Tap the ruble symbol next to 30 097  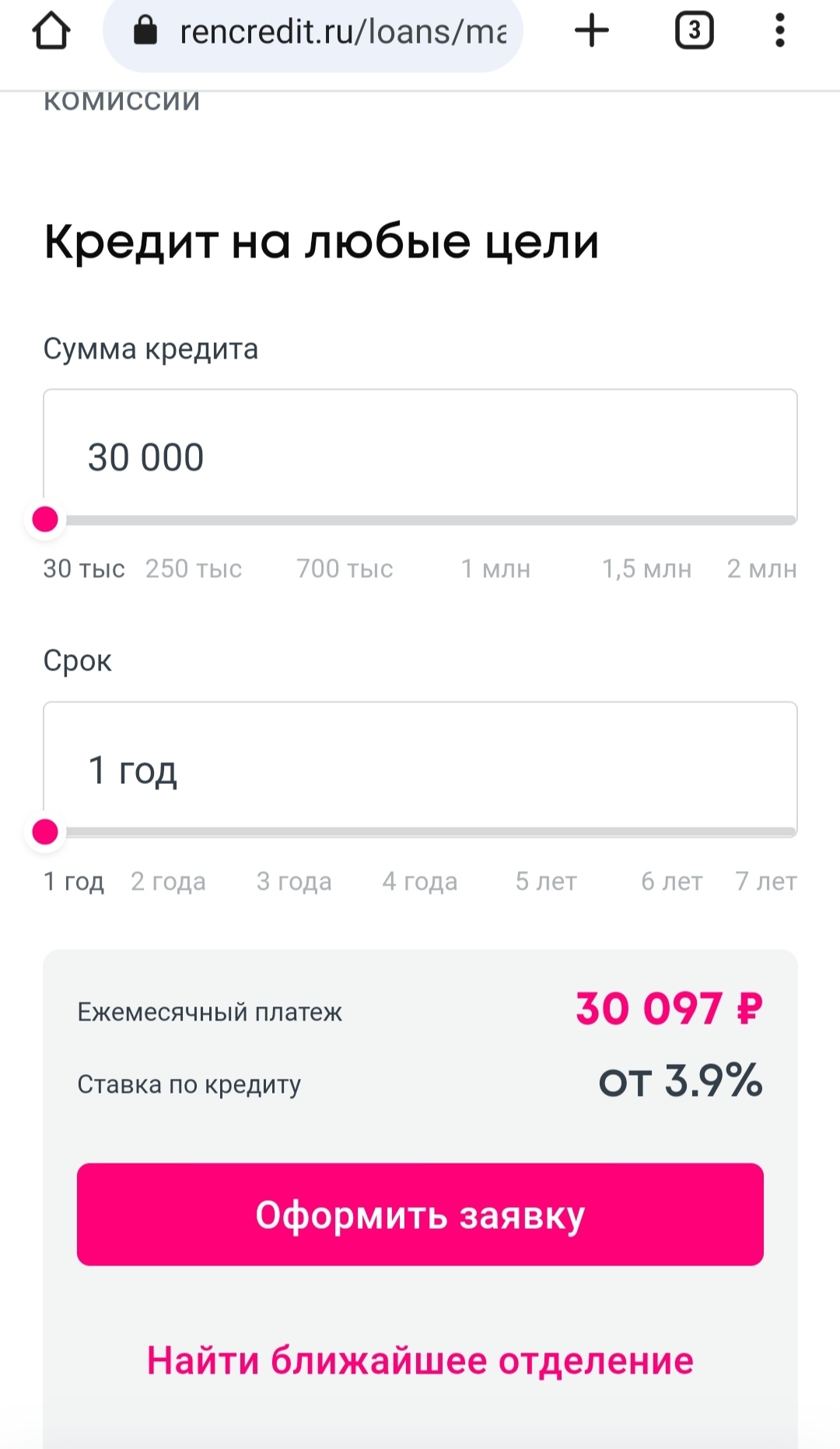[749, 1009]
